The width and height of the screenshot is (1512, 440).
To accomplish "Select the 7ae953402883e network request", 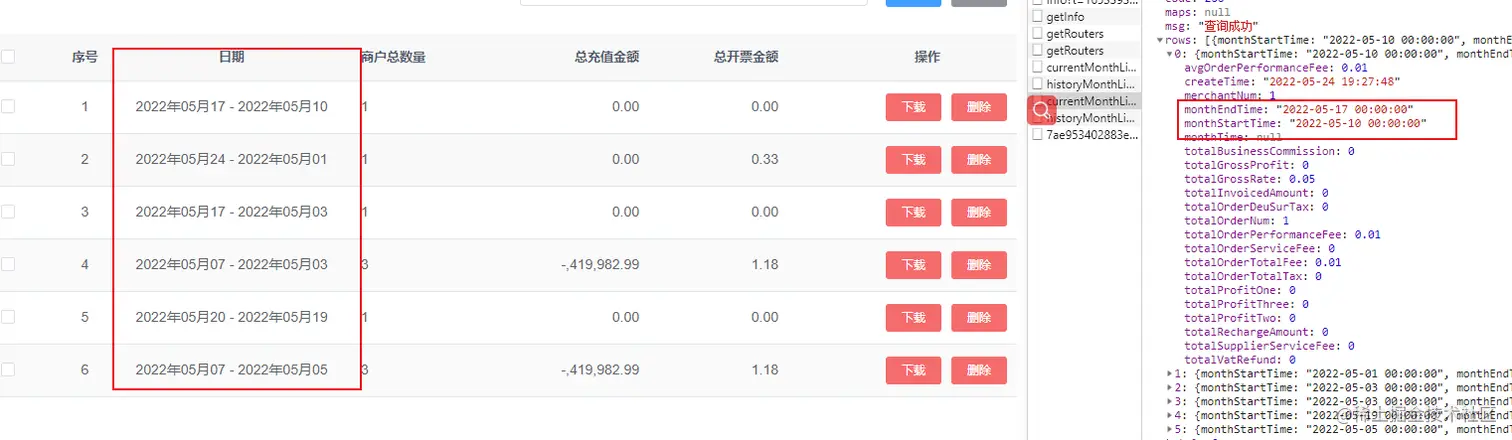I will [x=1091, y=134].
